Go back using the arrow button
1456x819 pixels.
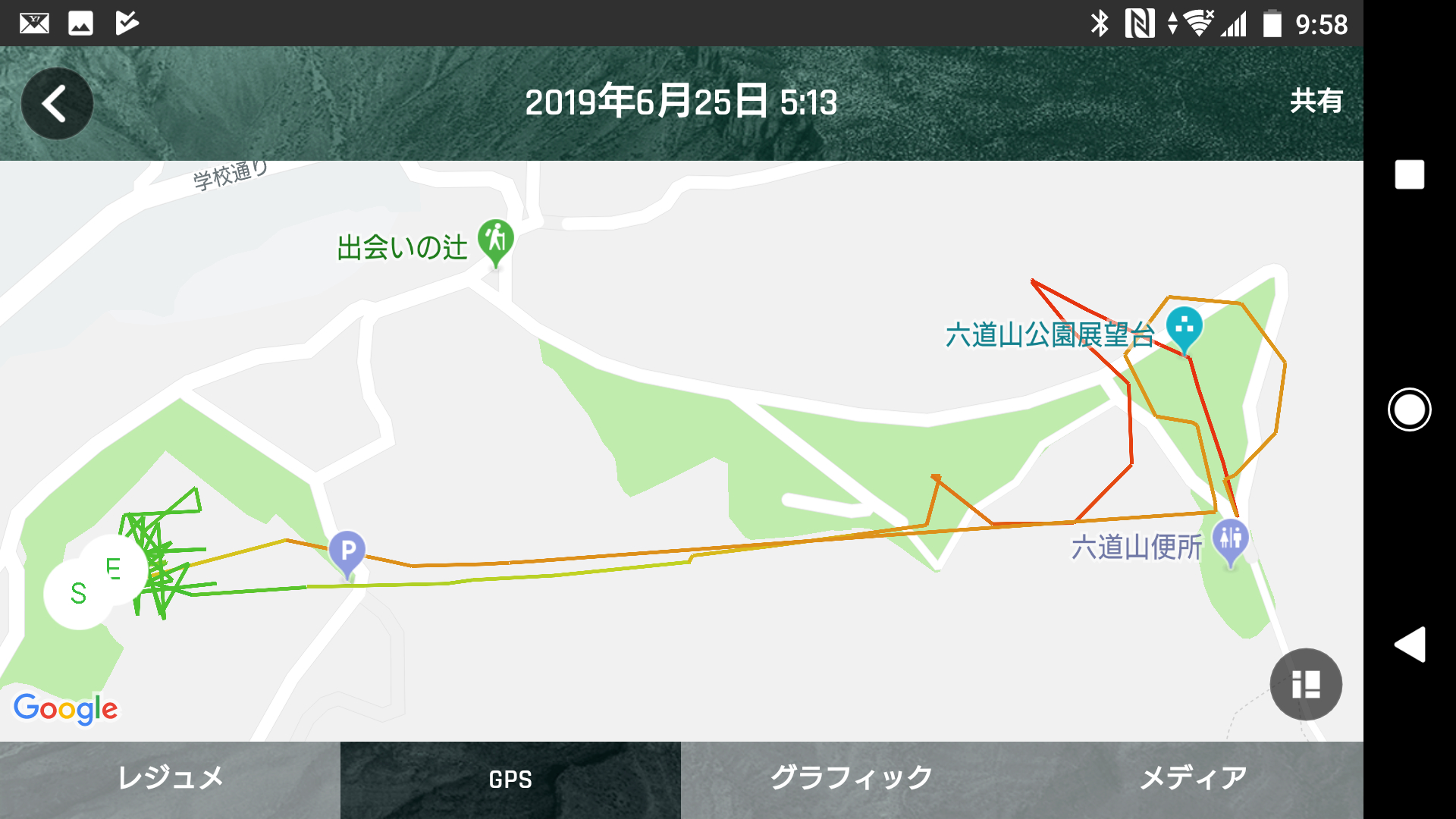(x=57, y=103)
